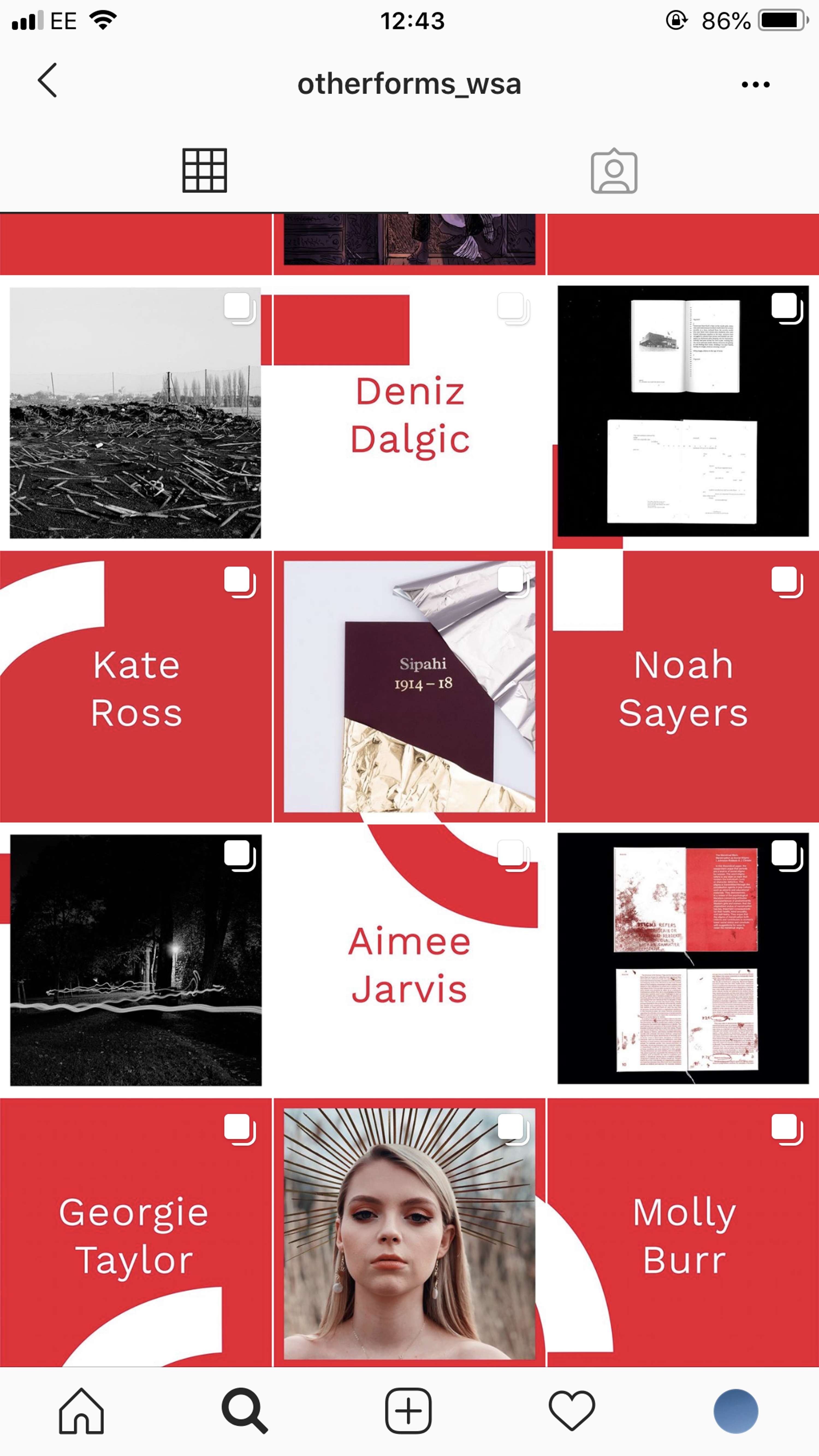This screenshot has width=819, height=1456.
Task: Create a new post
Action: tap(408, 1411)
